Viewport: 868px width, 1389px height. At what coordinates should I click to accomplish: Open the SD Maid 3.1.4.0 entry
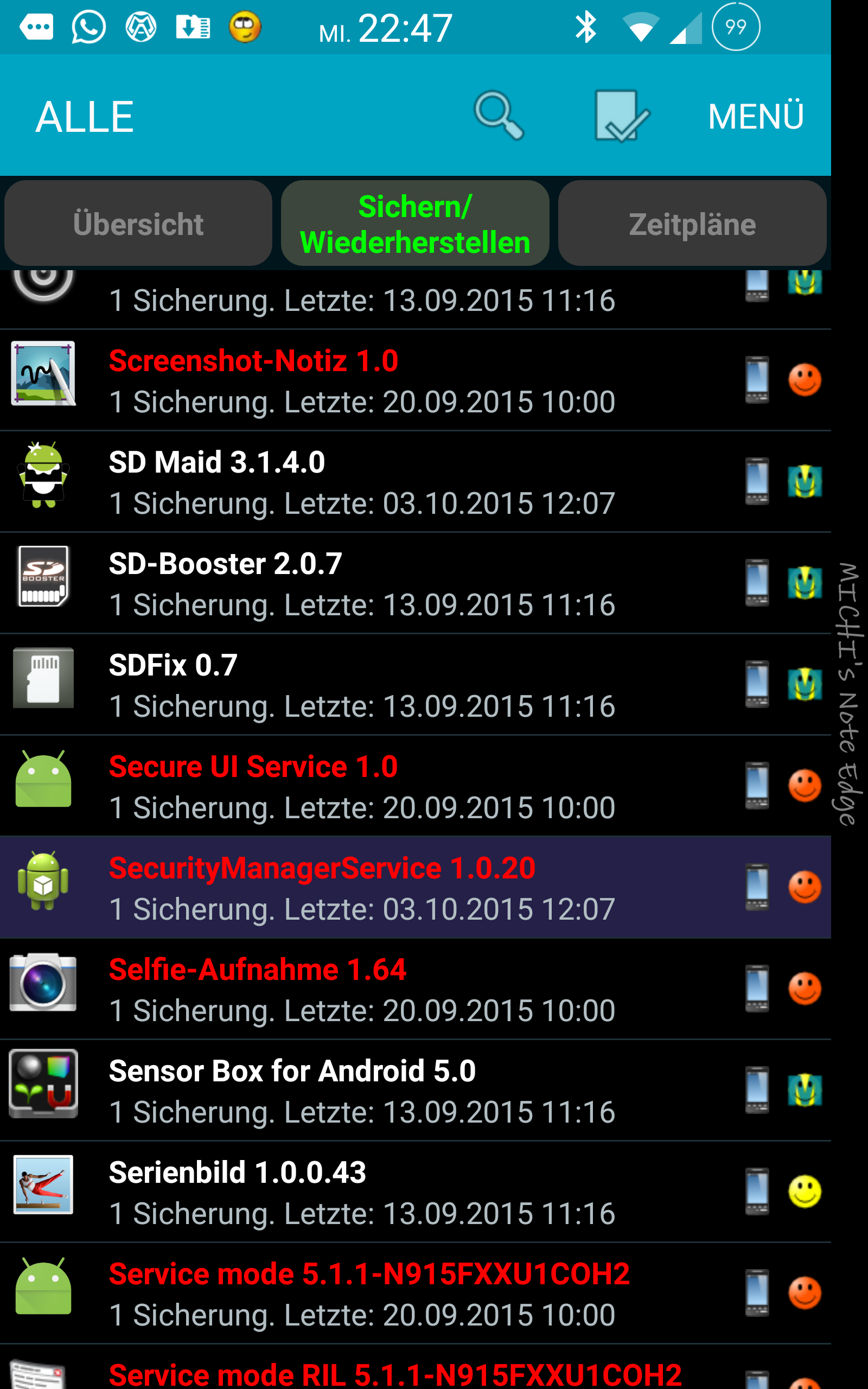click(416, 482)
